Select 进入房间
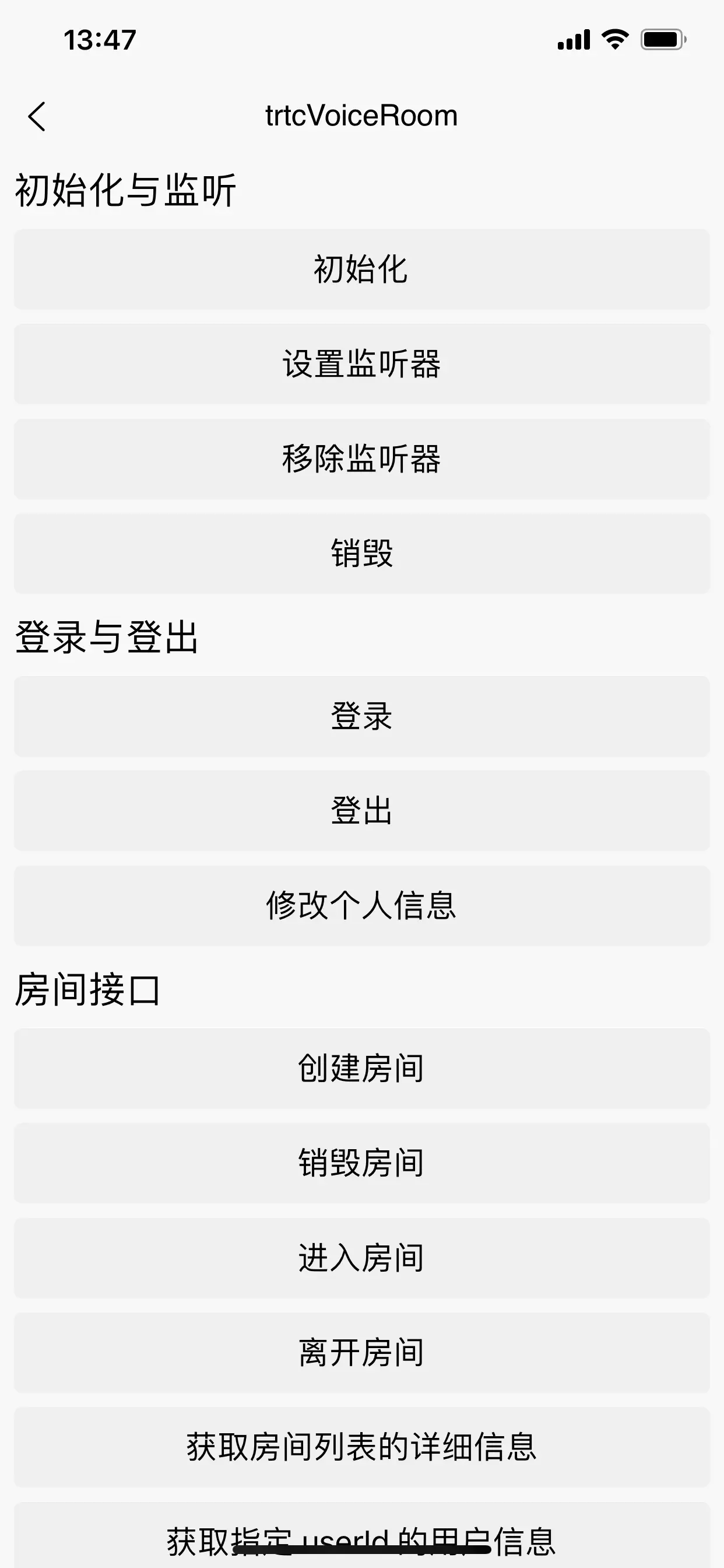 pos(361,1258)
